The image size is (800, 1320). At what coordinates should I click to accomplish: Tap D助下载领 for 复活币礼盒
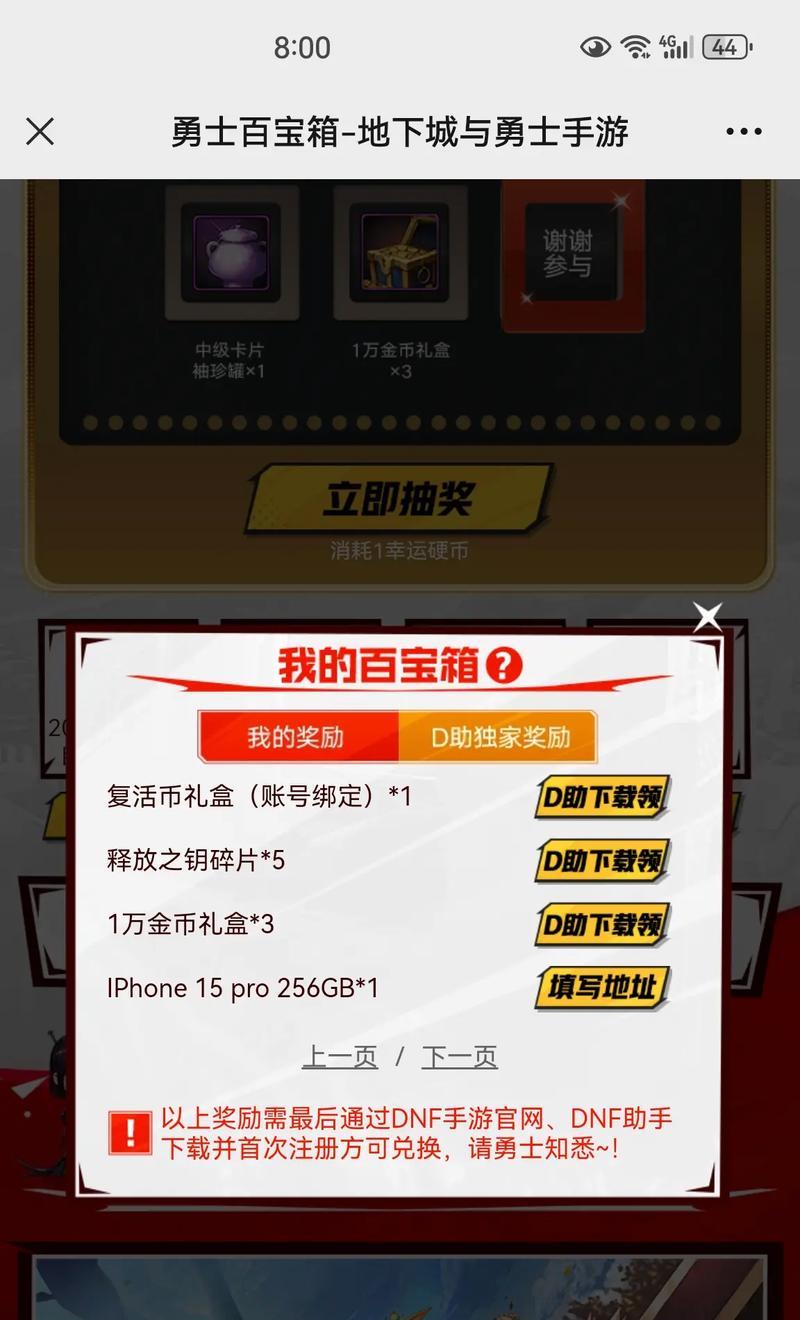pos(601,797)
